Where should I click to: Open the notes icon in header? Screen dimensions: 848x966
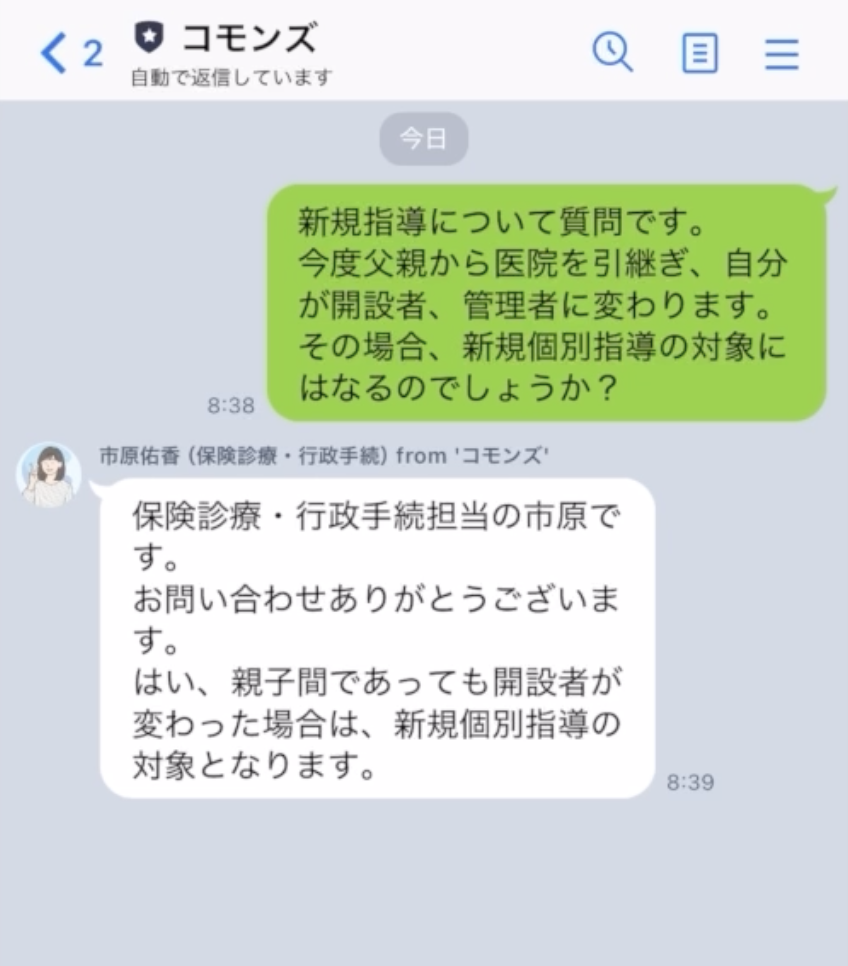pyautogui.click(x=699, y=53)
